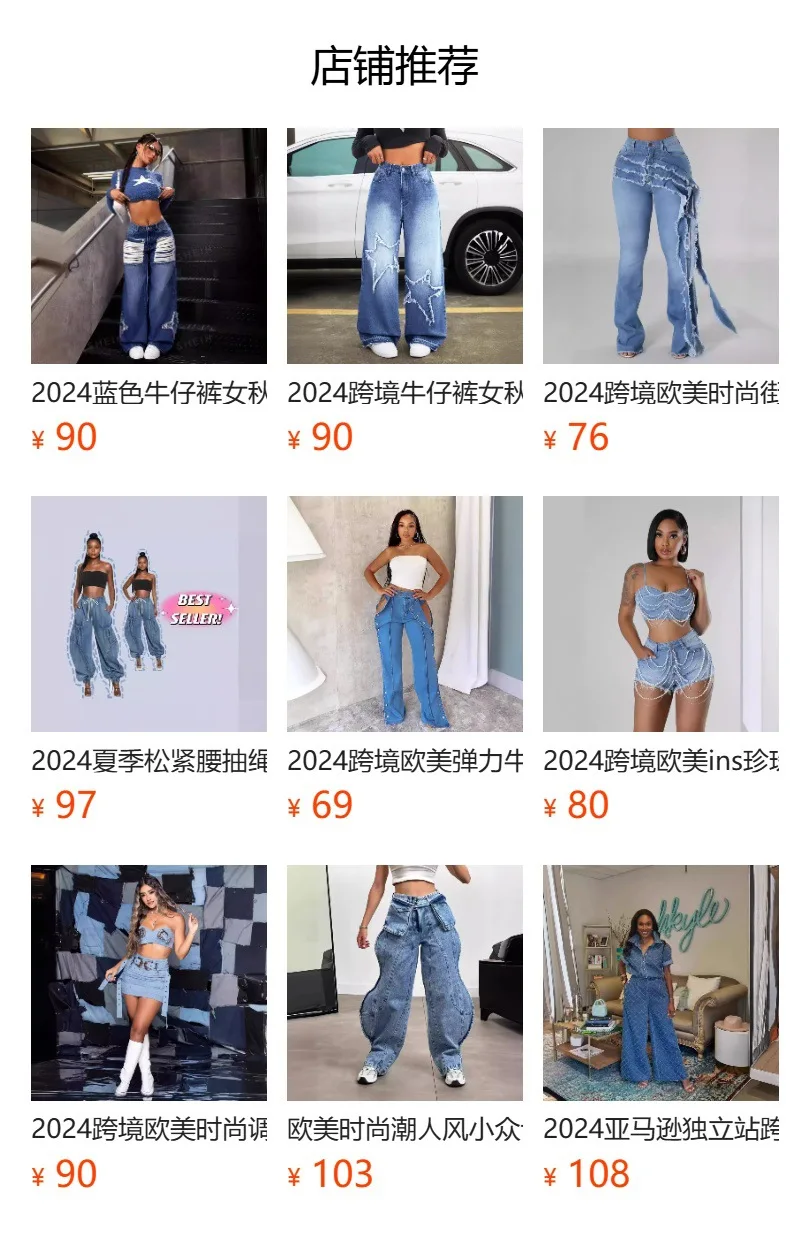Open the 2024亚马逊独立站 product priced ¥108
Image resolution: width=790 pixels, height=1234 pixels.
tap(660, 982)
